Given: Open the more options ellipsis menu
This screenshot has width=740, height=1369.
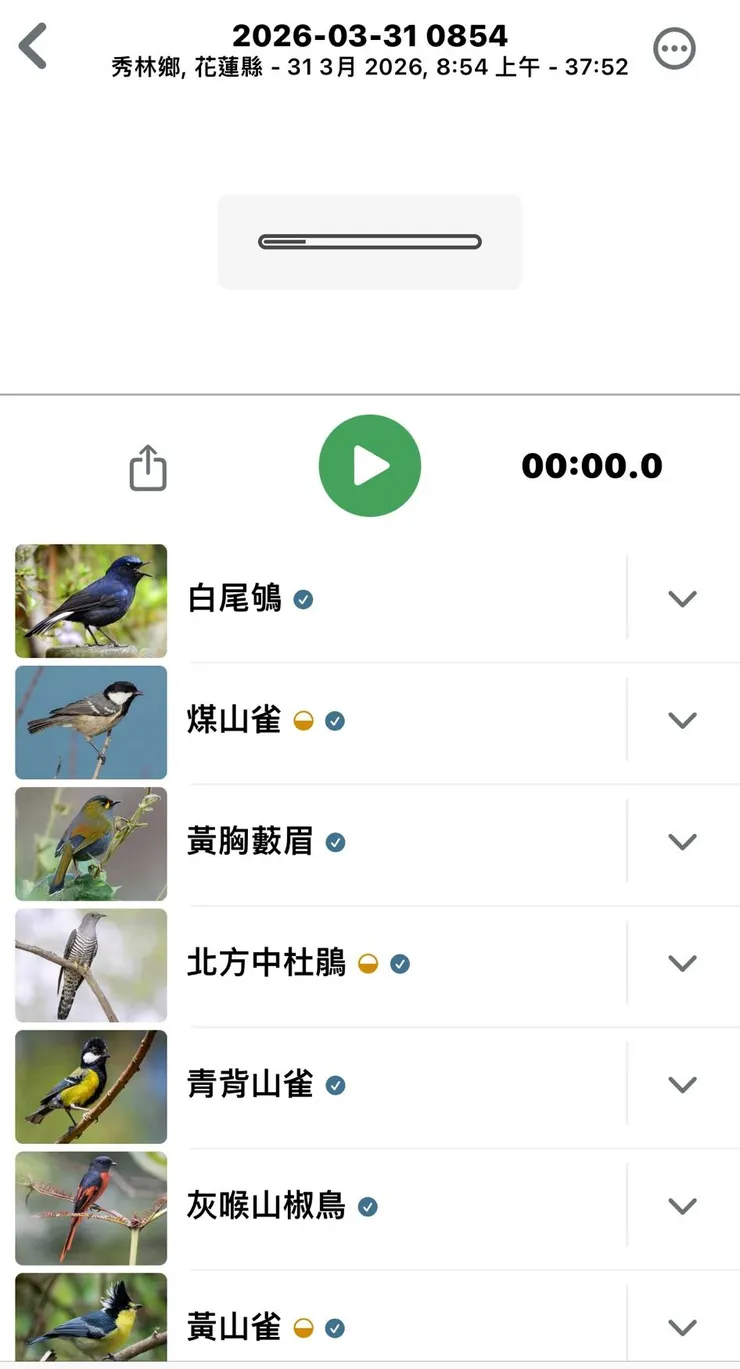Looking at the screenshot, I should [x=675, y=47].
